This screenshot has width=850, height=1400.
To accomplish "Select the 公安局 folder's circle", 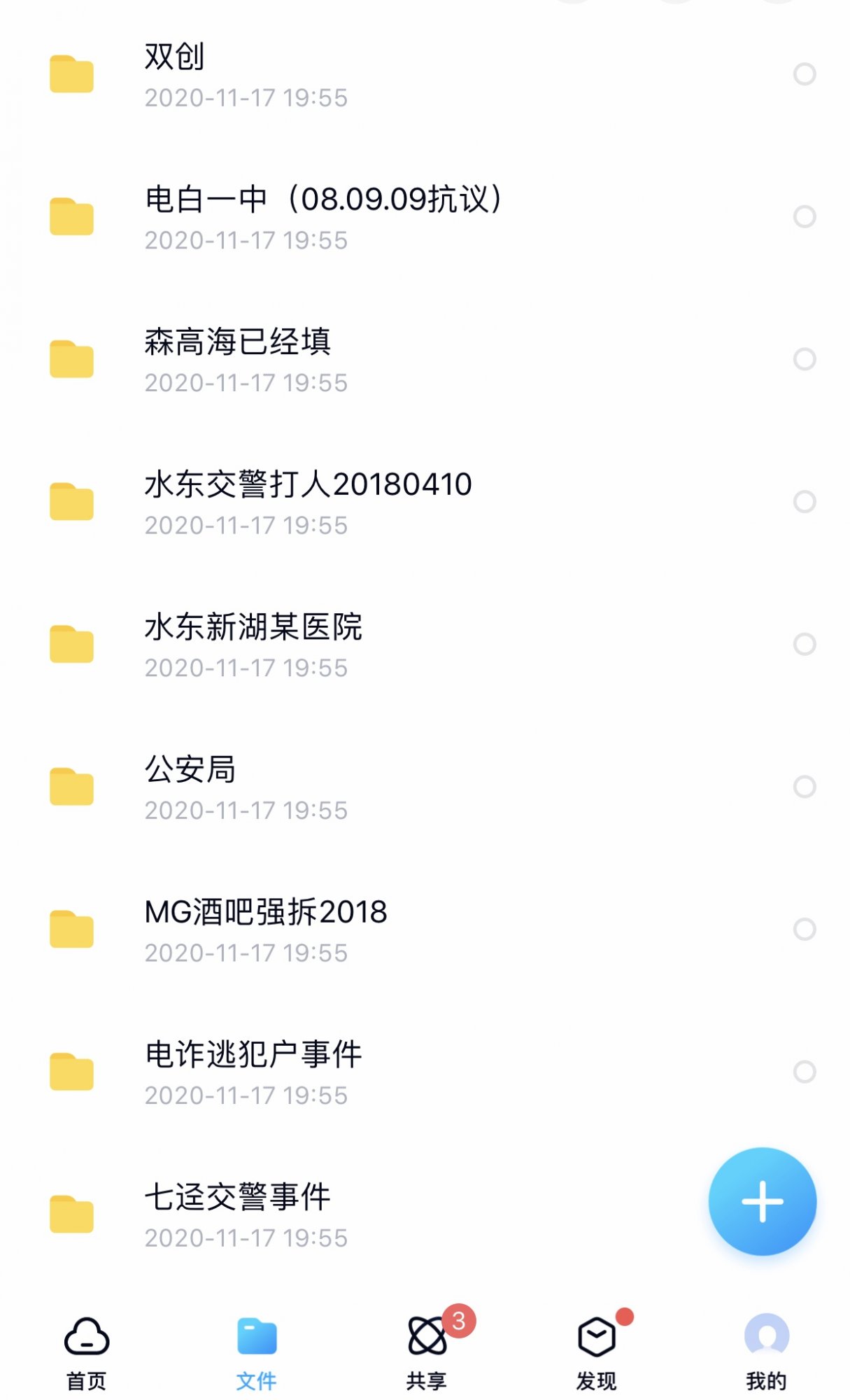I will 805,787.
